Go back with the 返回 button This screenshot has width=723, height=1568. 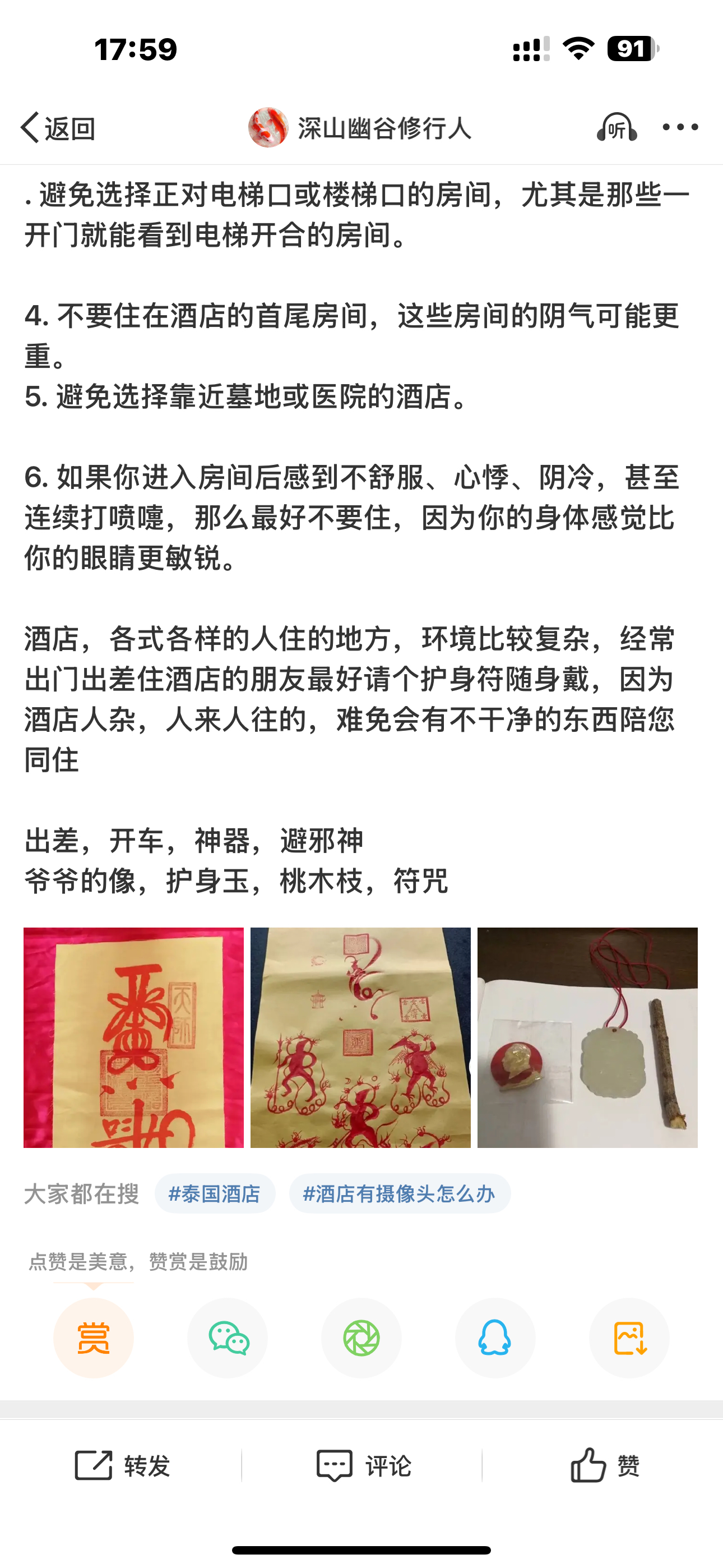click(58, 128)
